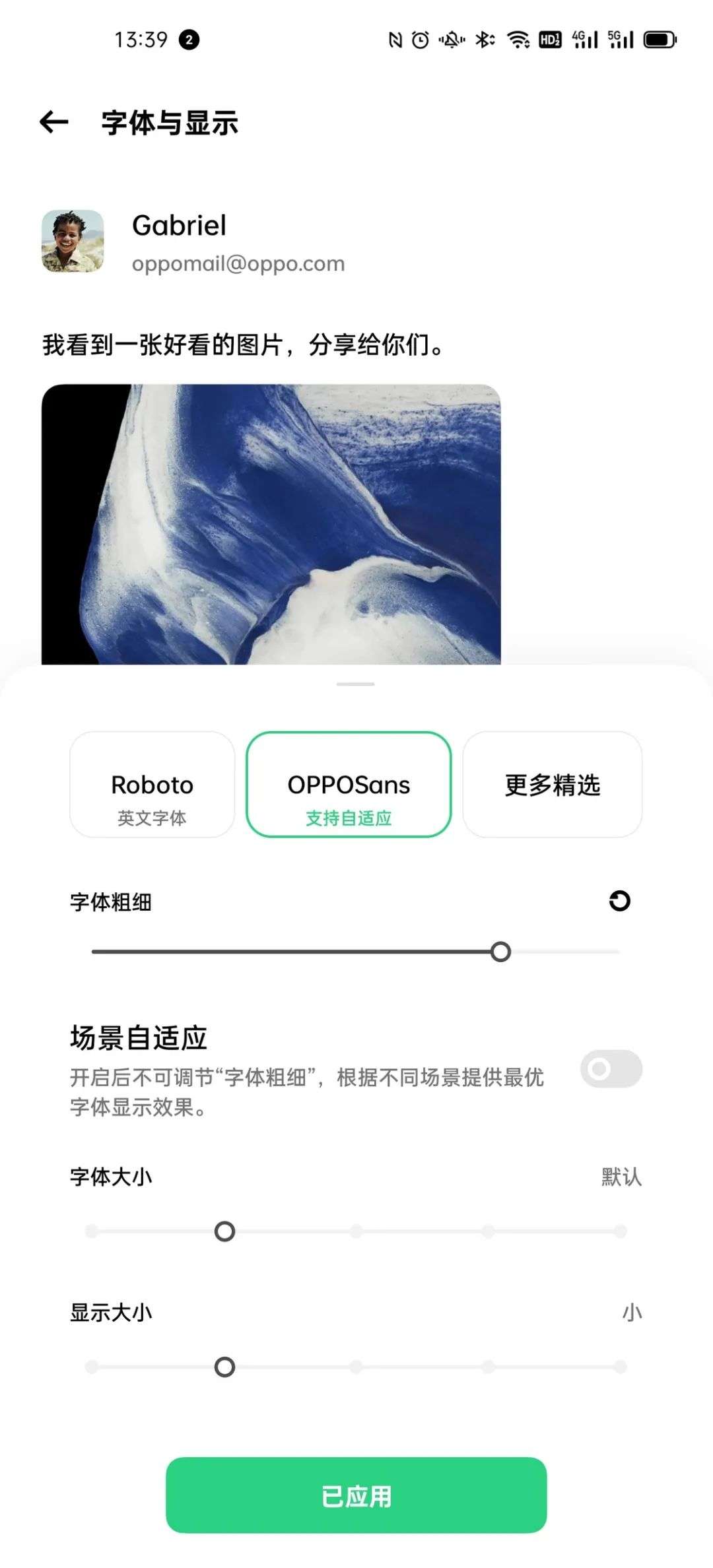The width and height of the screenshot is (713, 1568).
Task: Open 更多精选 font selections
Action: coord(552,784)
